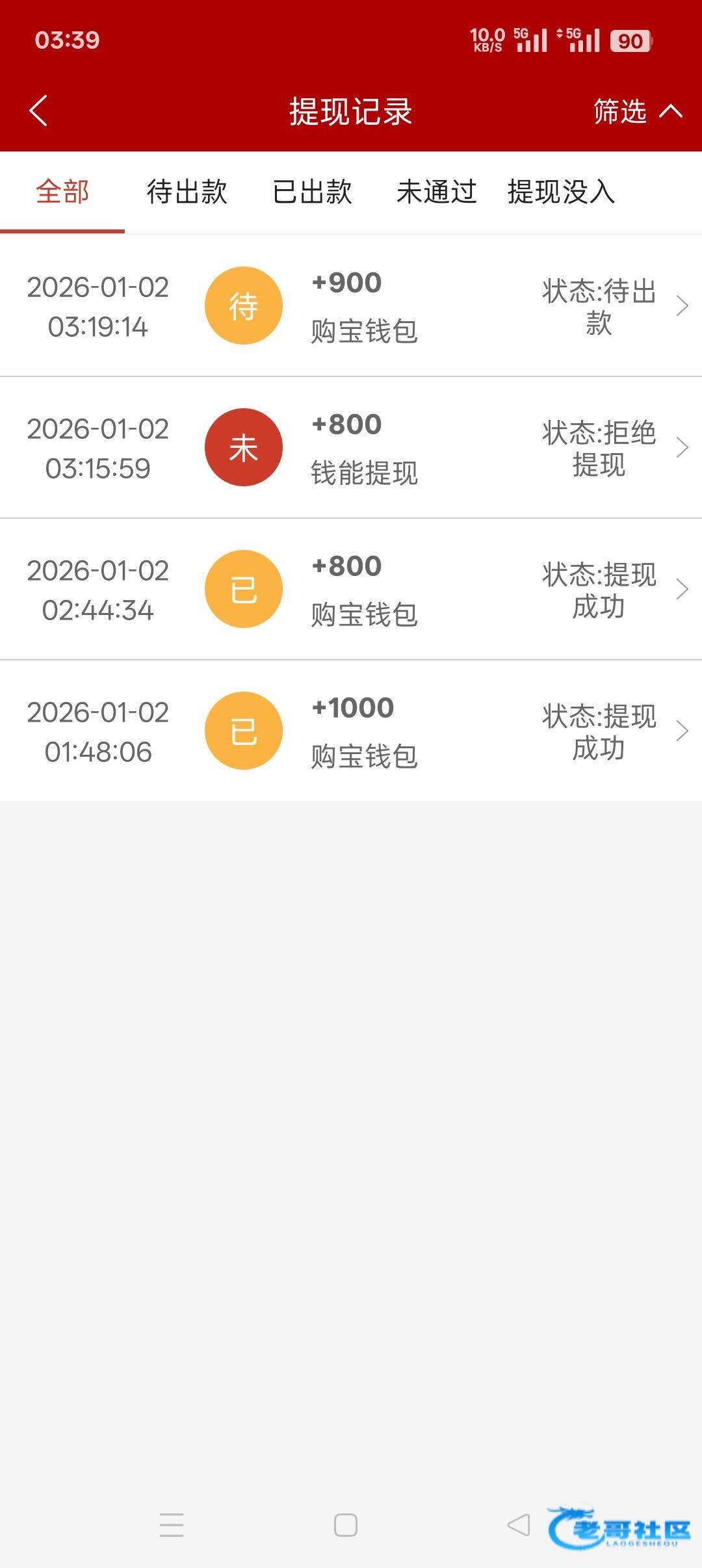View the 提现没入 tab

tap(561, 192)
